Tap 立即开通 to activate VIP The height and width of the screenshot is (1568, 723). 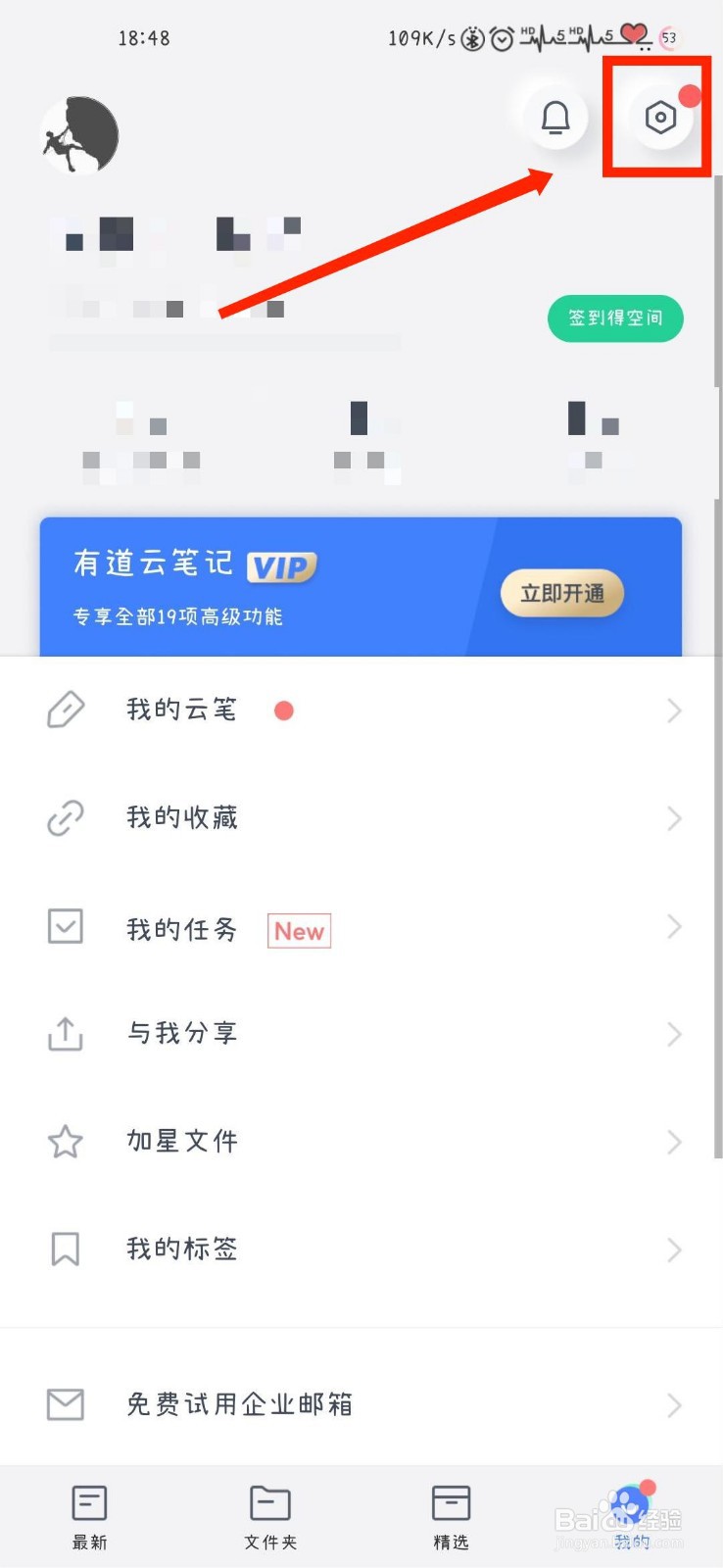click(562, 593)
